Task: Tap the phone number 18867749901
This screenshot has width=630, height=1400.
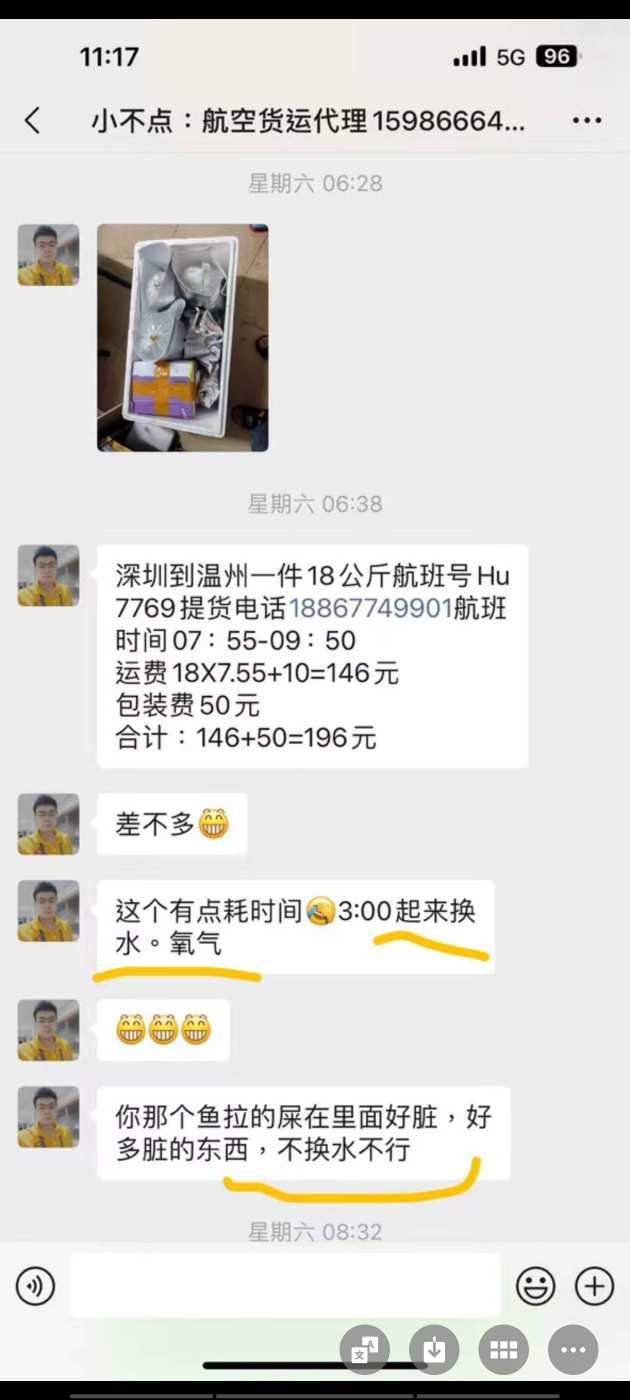Action: pyautogui.click(x=370, y=608)
